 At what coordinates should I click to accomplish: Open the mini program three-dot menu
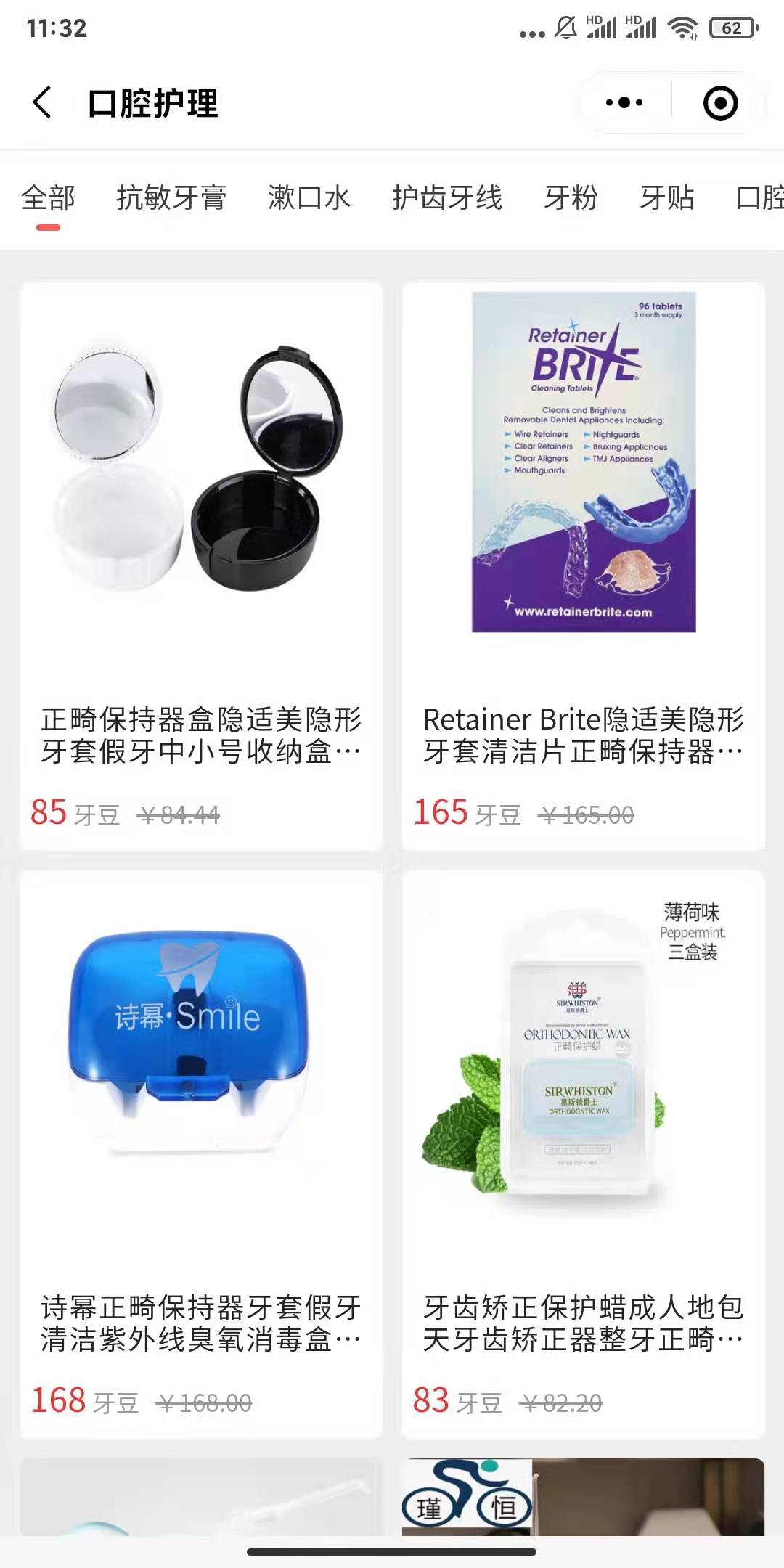(624, 102)
